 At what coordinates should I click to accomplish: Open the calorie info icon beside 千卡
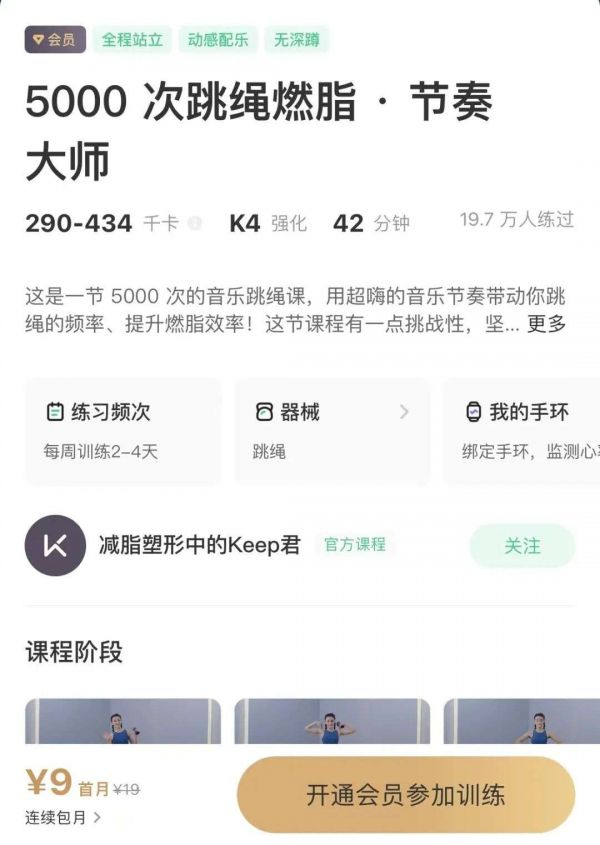pos(194,223)
